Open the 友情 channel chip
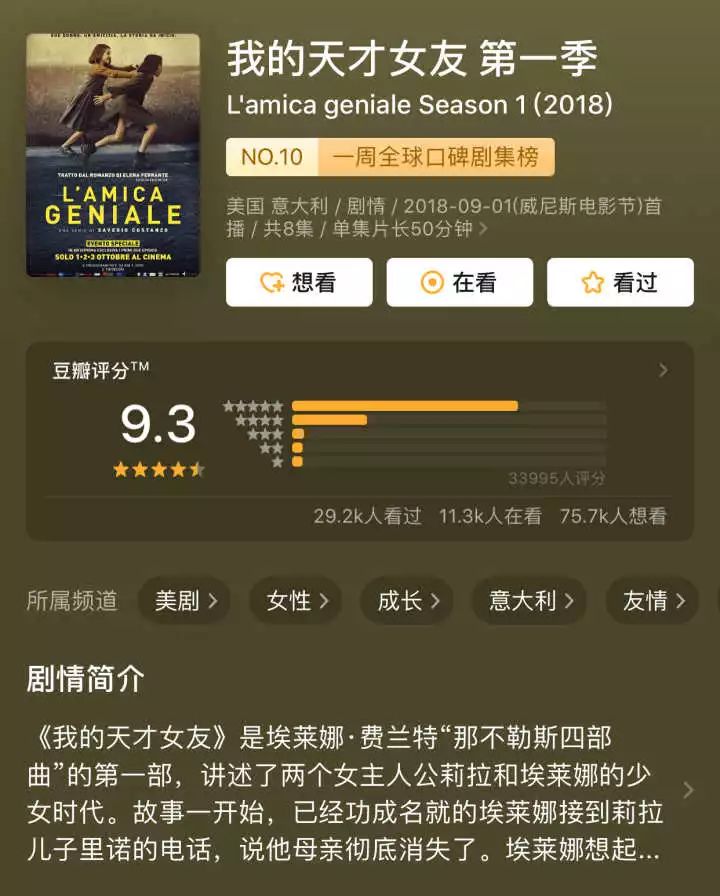 652,600
